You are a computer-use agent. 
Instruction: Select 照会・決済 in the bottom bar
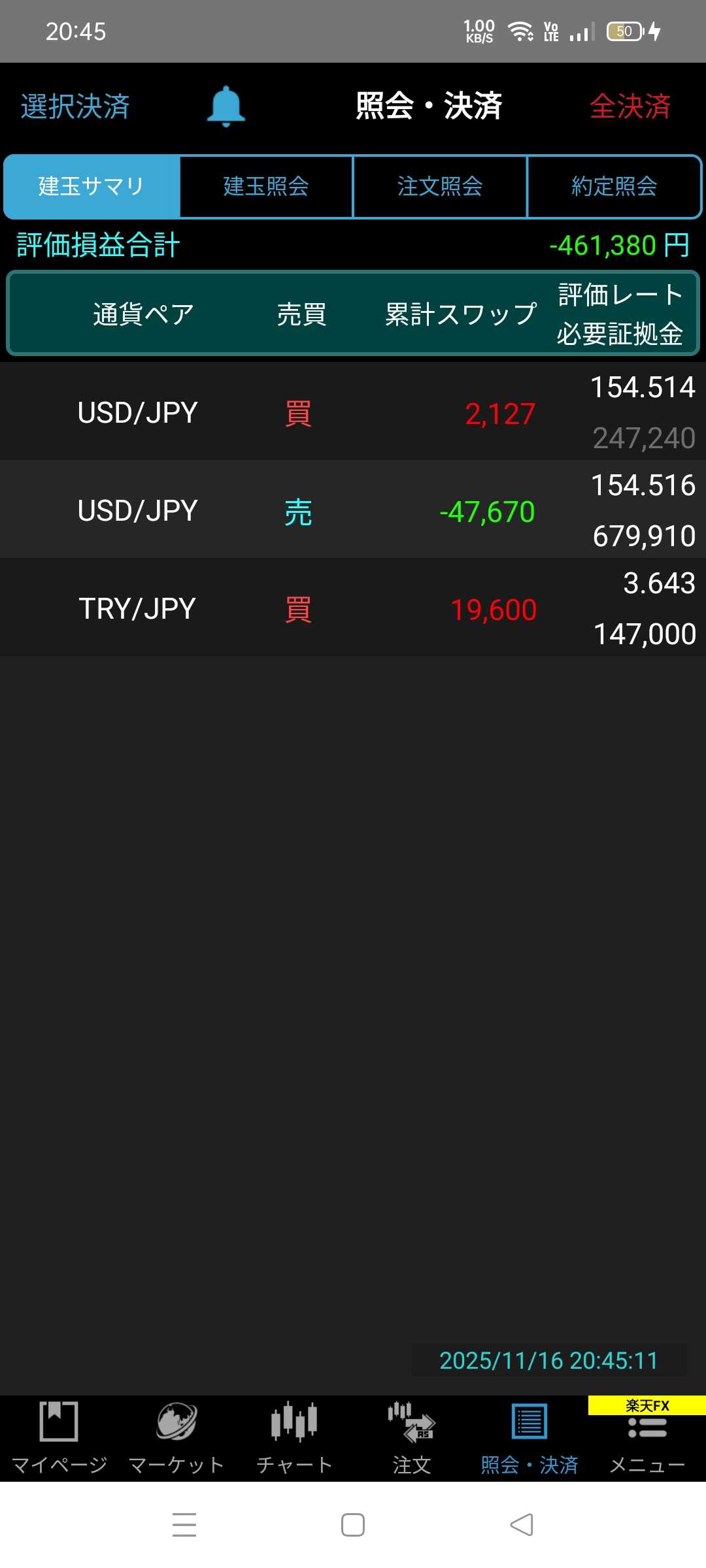(529, 1439)
